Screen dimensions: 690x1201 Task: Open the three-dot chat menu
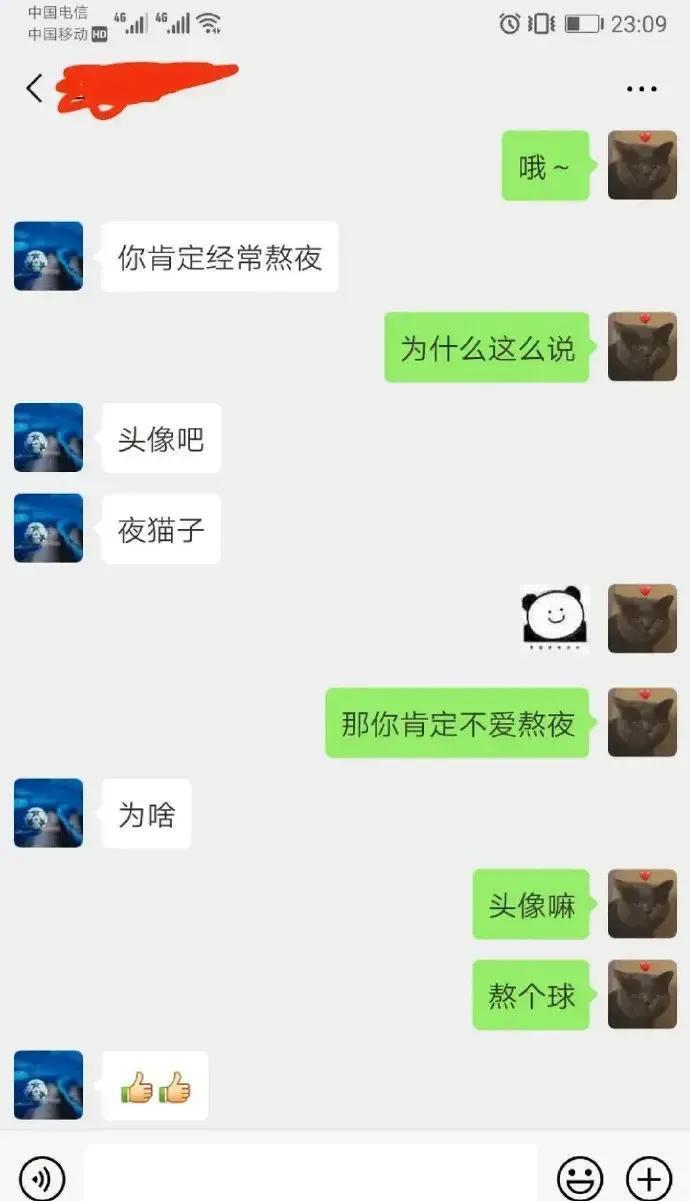click(641, 89)
